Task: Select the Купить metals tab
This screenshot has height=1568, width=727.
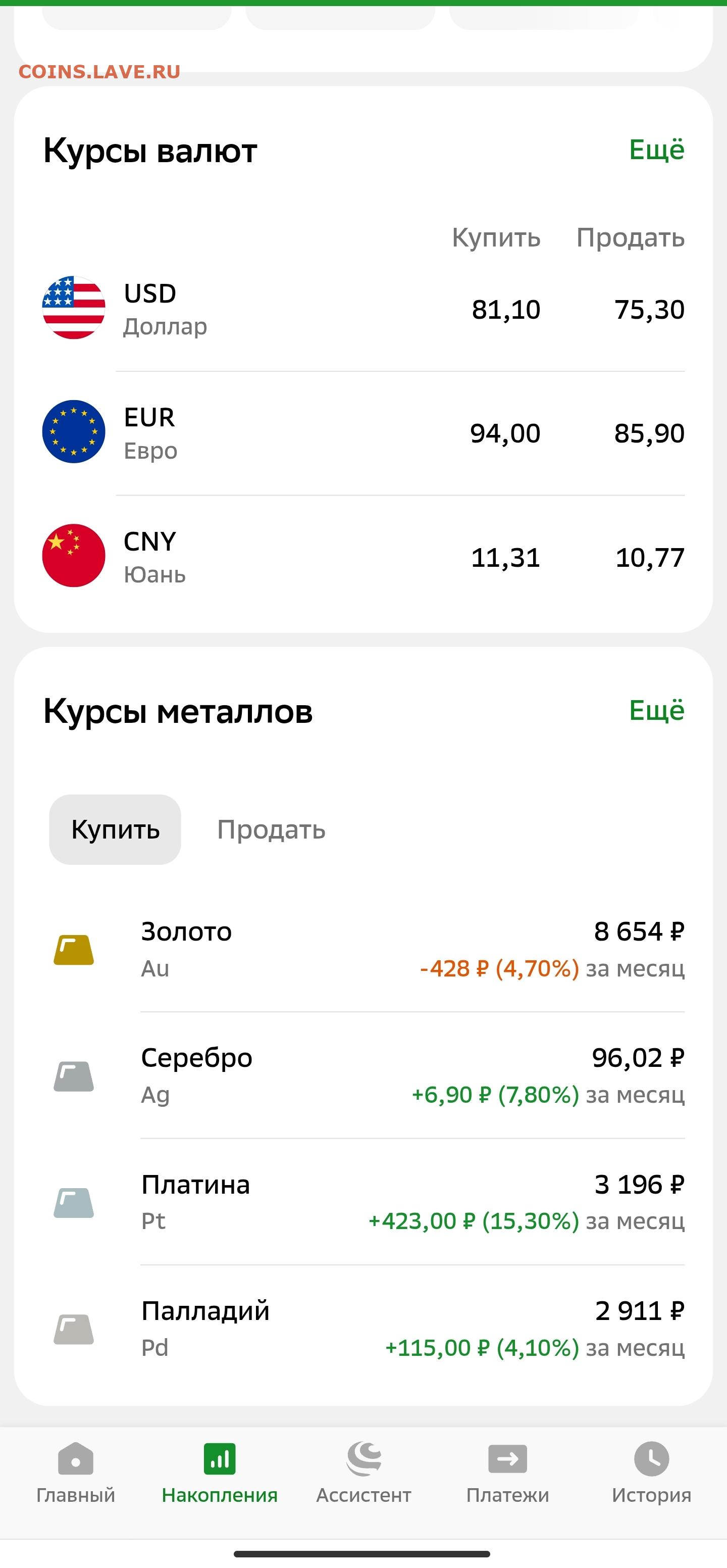Action: pyautogui.click(x=115, y=829)
